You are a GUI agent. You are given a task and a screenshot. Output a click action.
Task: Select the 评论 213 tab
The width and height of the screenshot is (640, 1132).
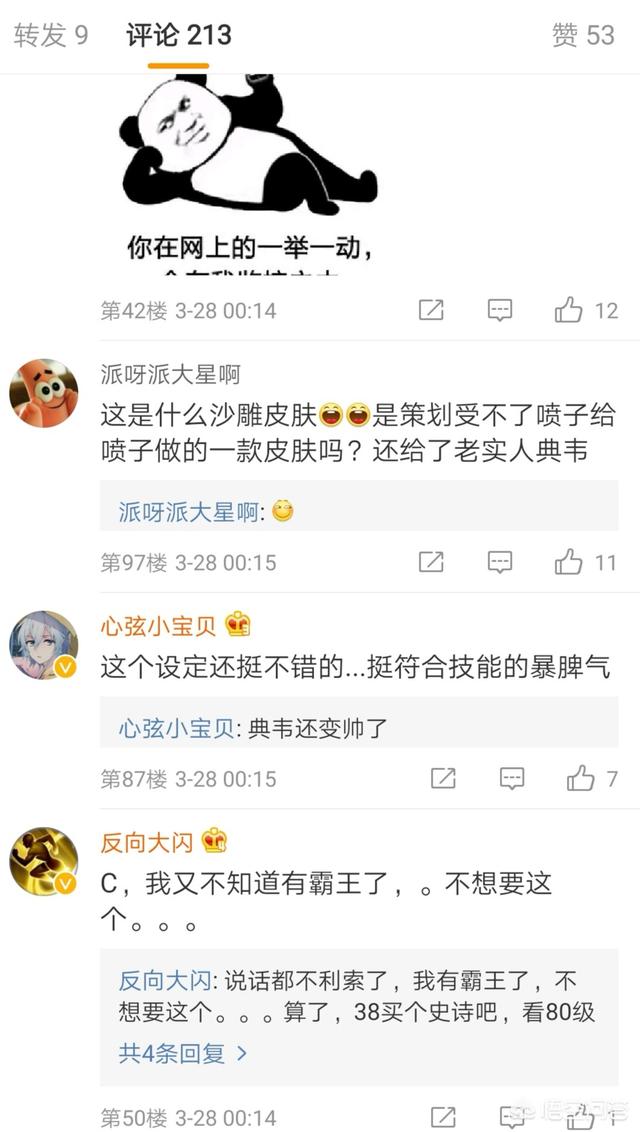pos(178,35)
